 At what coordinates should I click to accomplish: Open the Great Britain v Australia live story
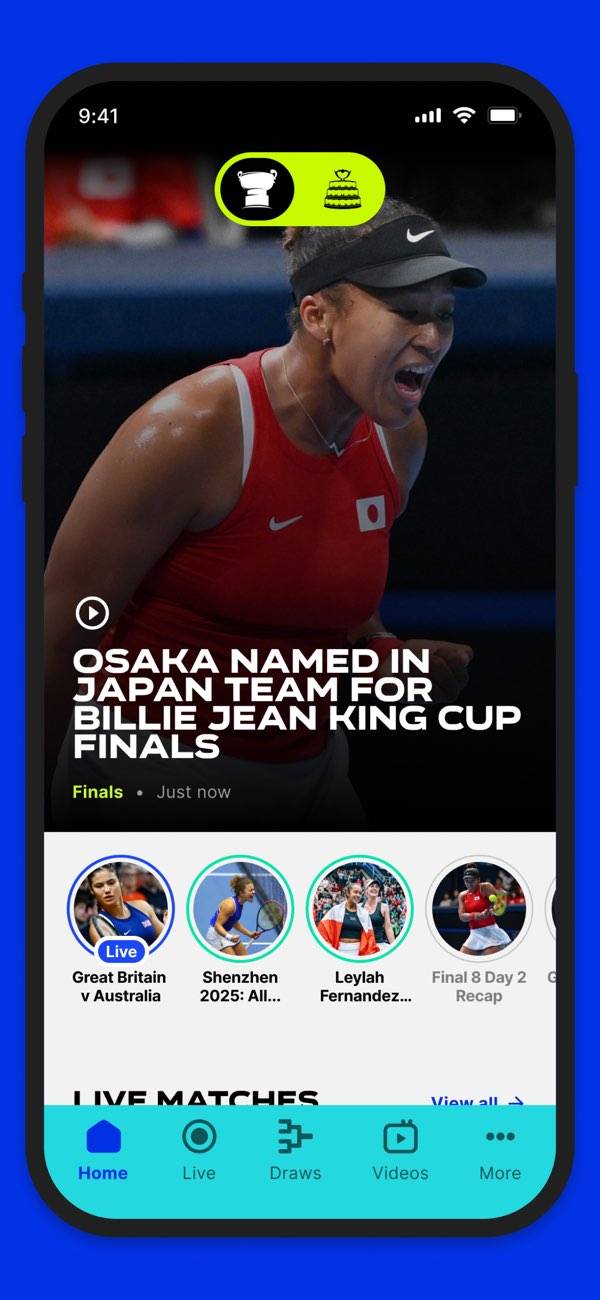click(x=120, y=909)
